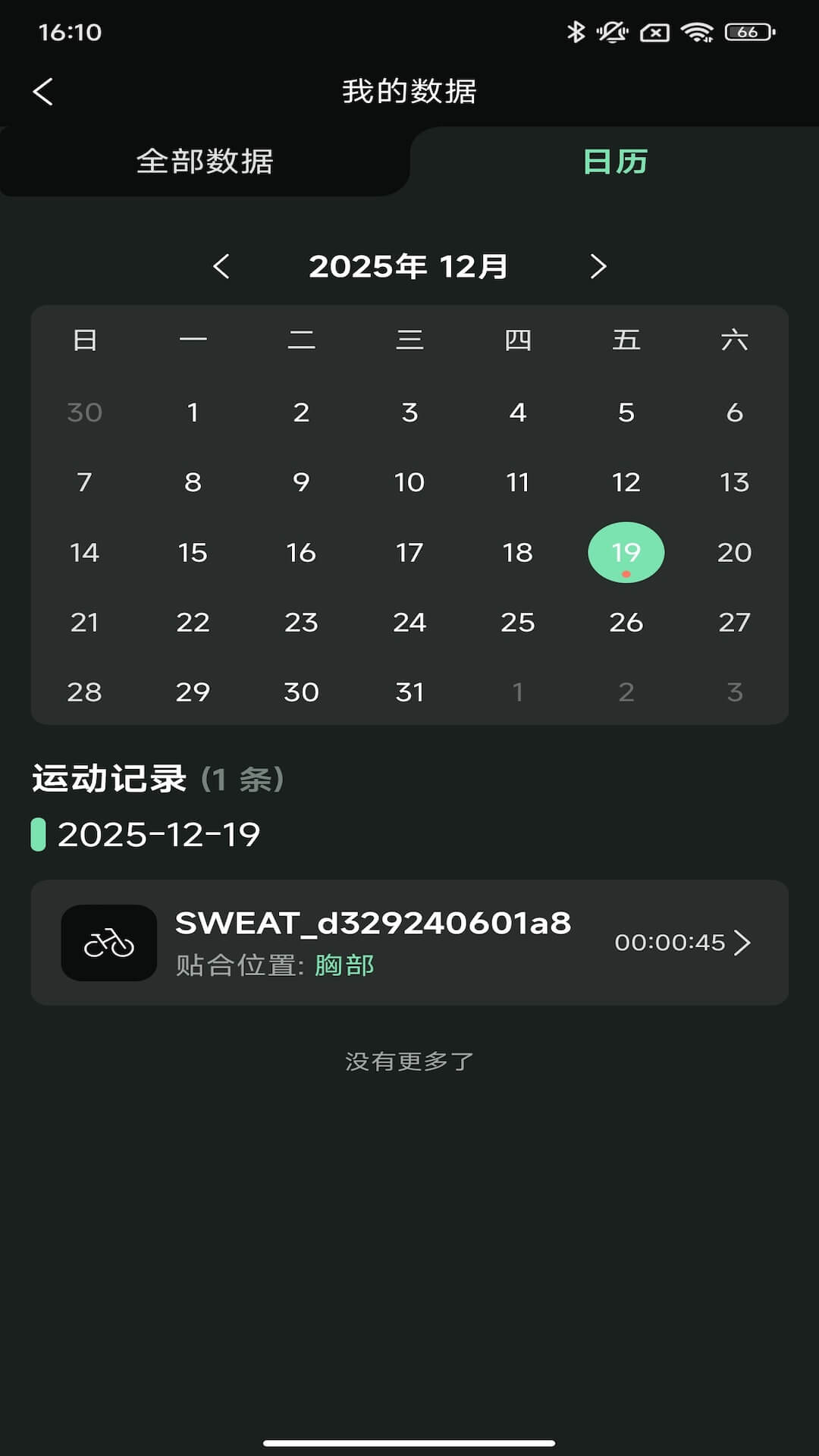Stay on the 日历 tab
The image size is (819, 1456).
point(614,161)
